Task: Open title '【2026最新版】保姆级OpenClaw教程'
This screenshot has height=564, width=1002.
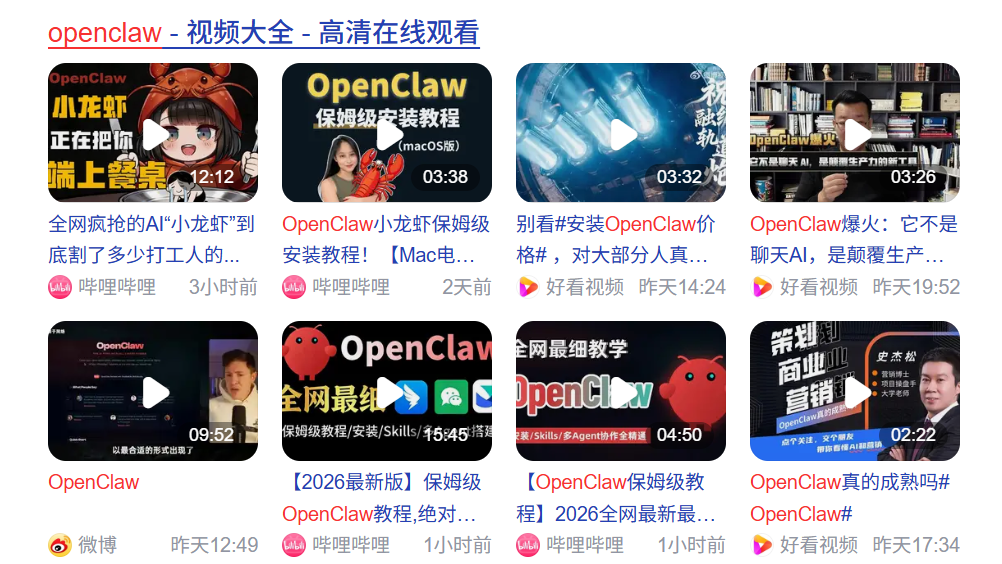Action: point(386,497)
